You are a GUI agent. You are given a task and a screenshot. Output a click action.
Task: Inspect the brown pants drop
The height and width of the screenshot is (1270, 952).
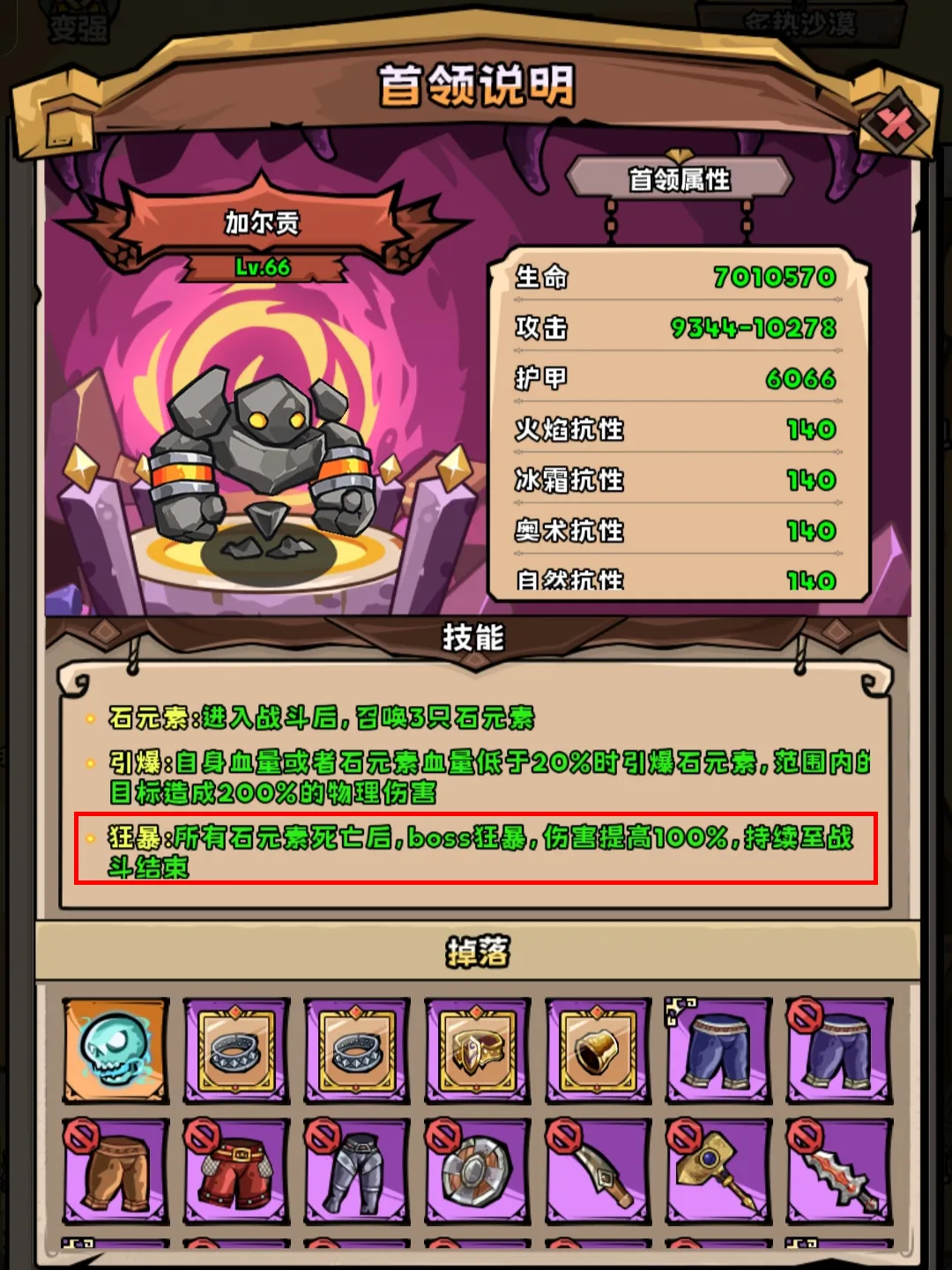point(115,1171)
